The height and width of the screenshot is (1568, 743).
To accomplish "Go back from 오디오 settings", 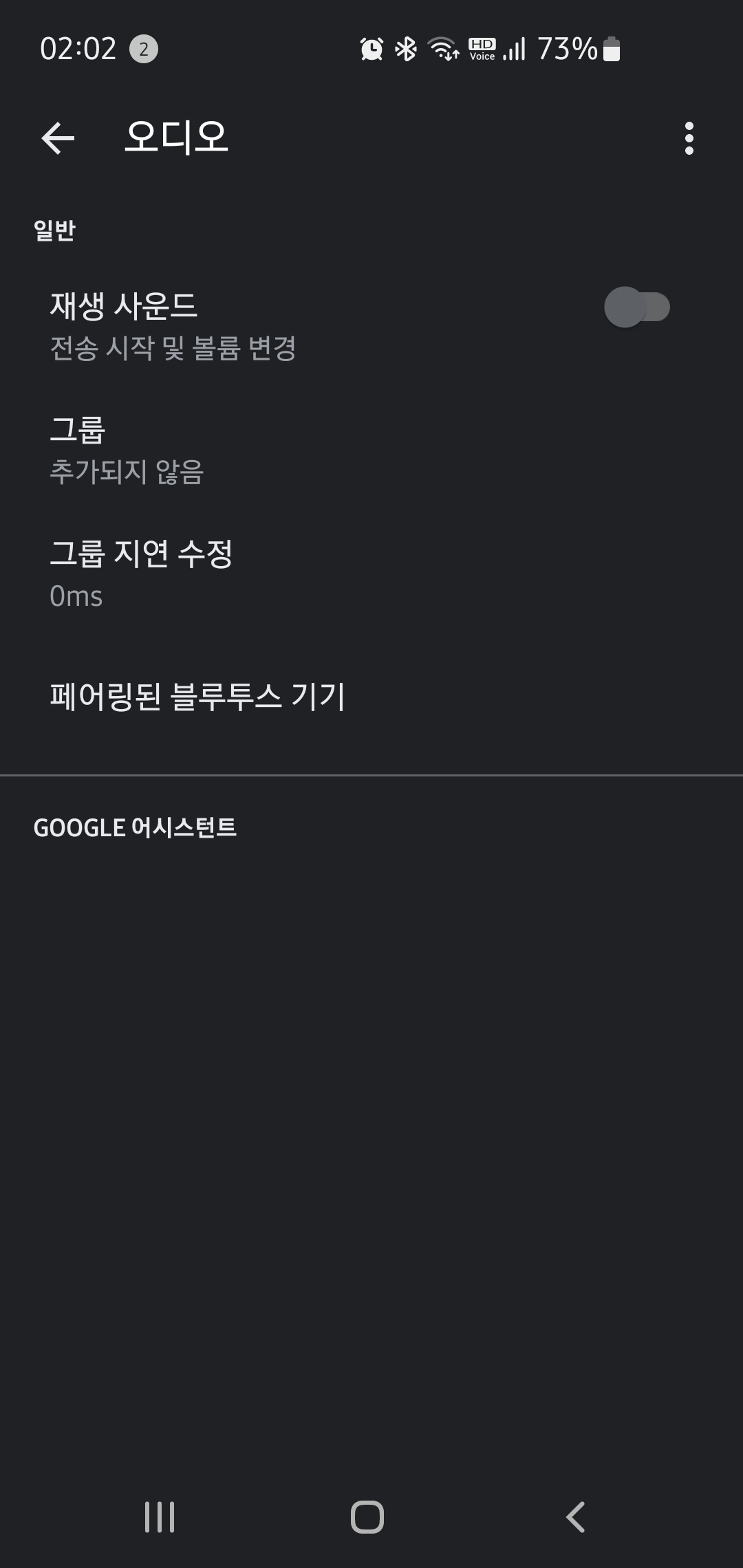I will tap(58, 138).
